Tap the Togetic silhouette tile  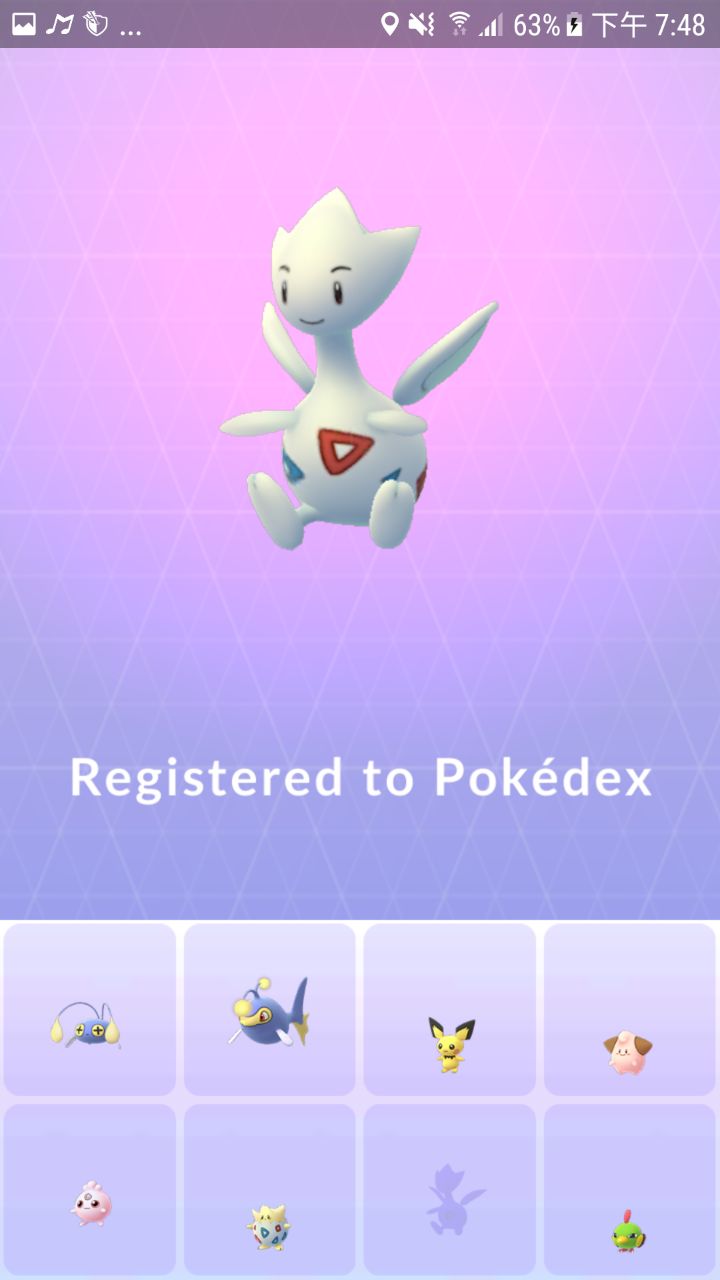pos(450,1190)
